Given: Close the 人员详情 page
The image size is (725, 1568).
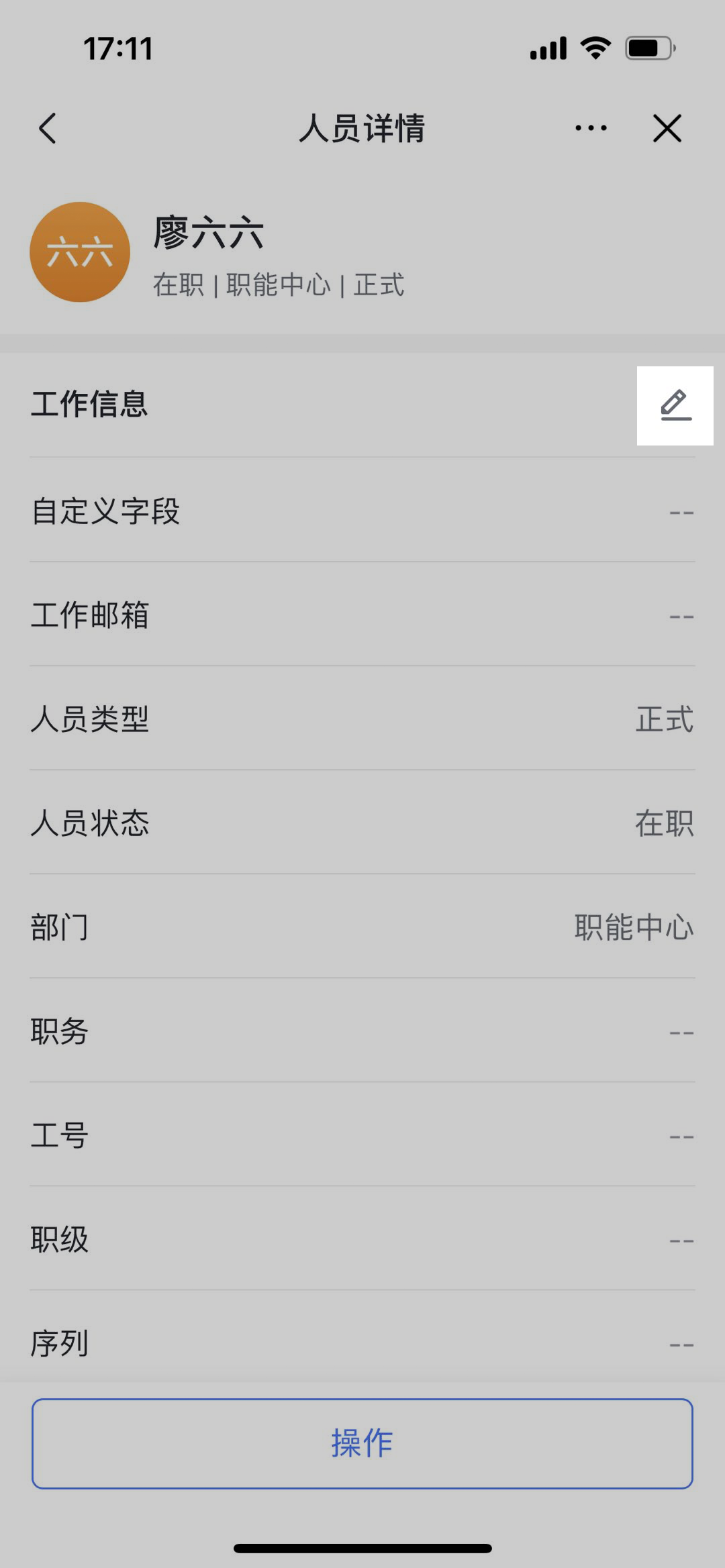Looking at the screenshot, I should point(667,128).
